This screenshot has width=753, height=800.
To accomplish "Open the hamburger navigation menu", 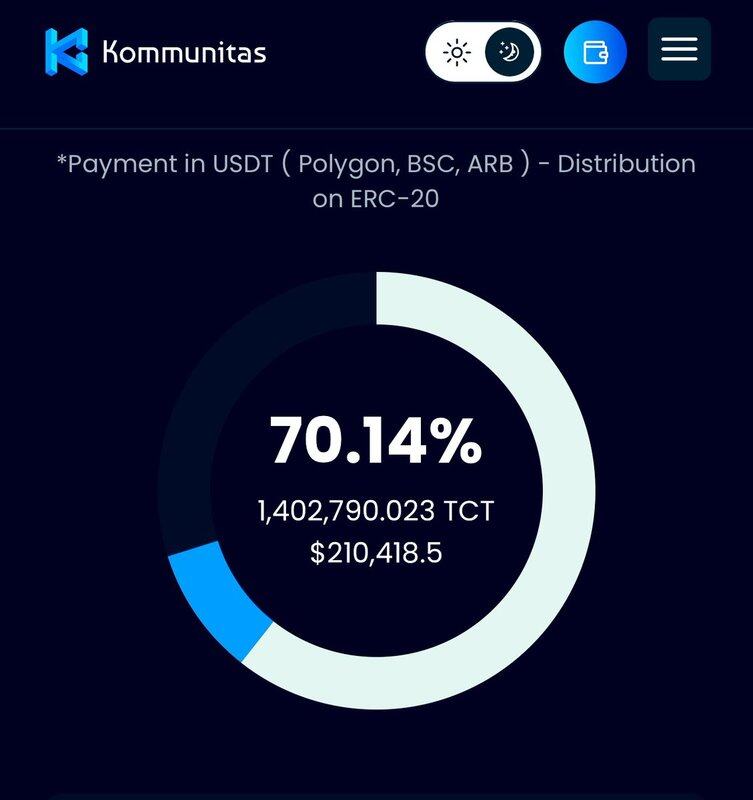I will click(679, 49).
